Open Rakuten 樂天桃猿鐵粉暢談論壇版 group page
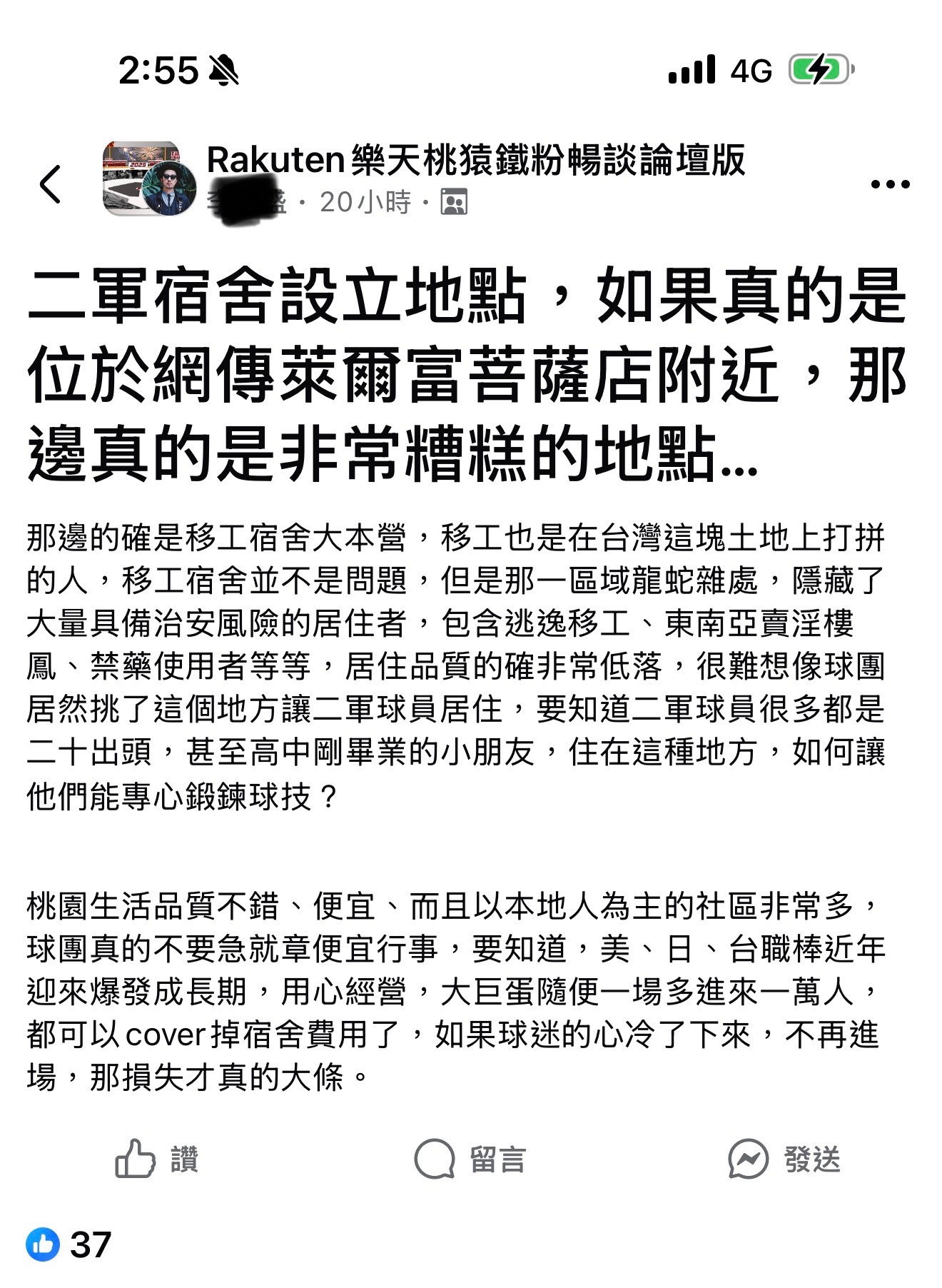The height and width of the screenshot is (1288, 942). (475, 160)
